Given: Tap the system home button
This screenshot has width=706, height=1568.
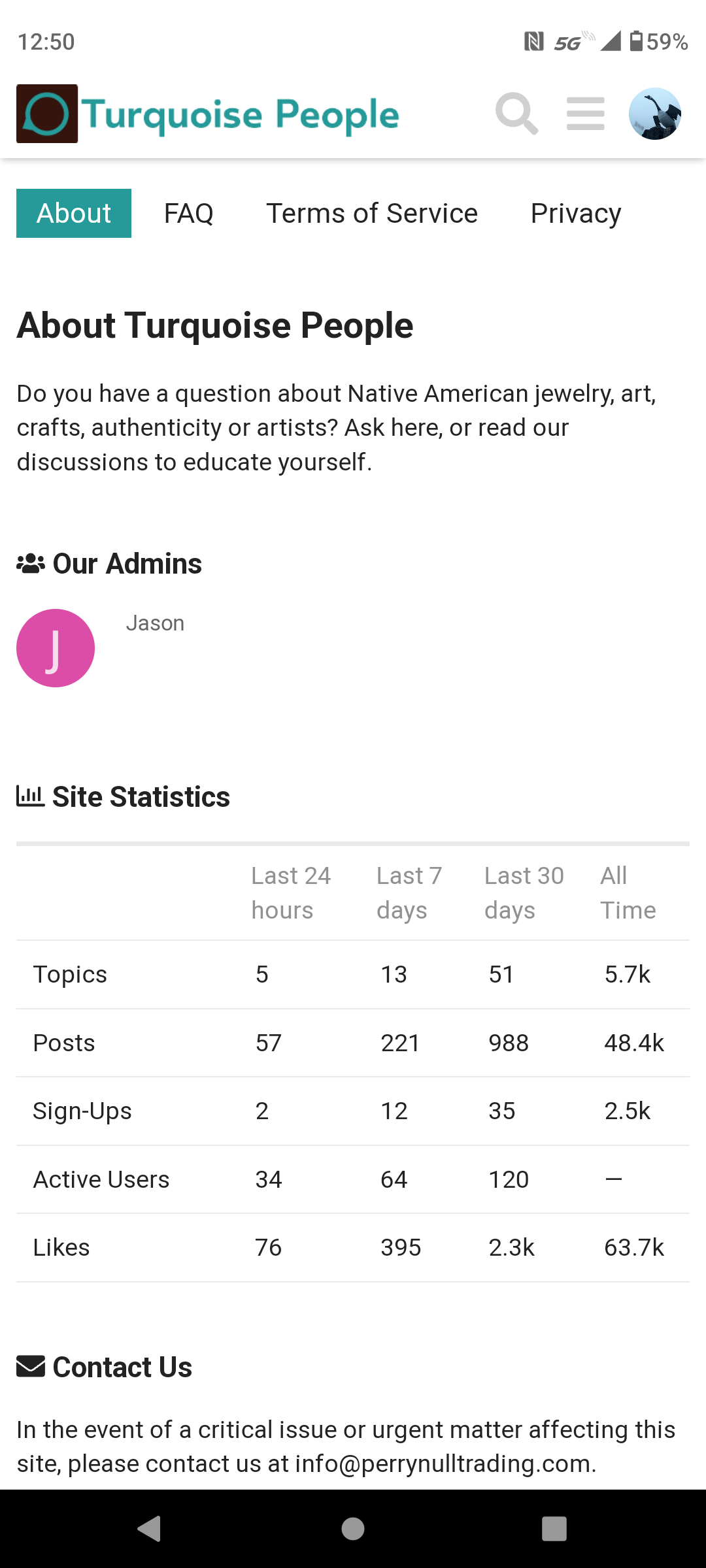Looking at the screenshot, I should point(353,1529).
